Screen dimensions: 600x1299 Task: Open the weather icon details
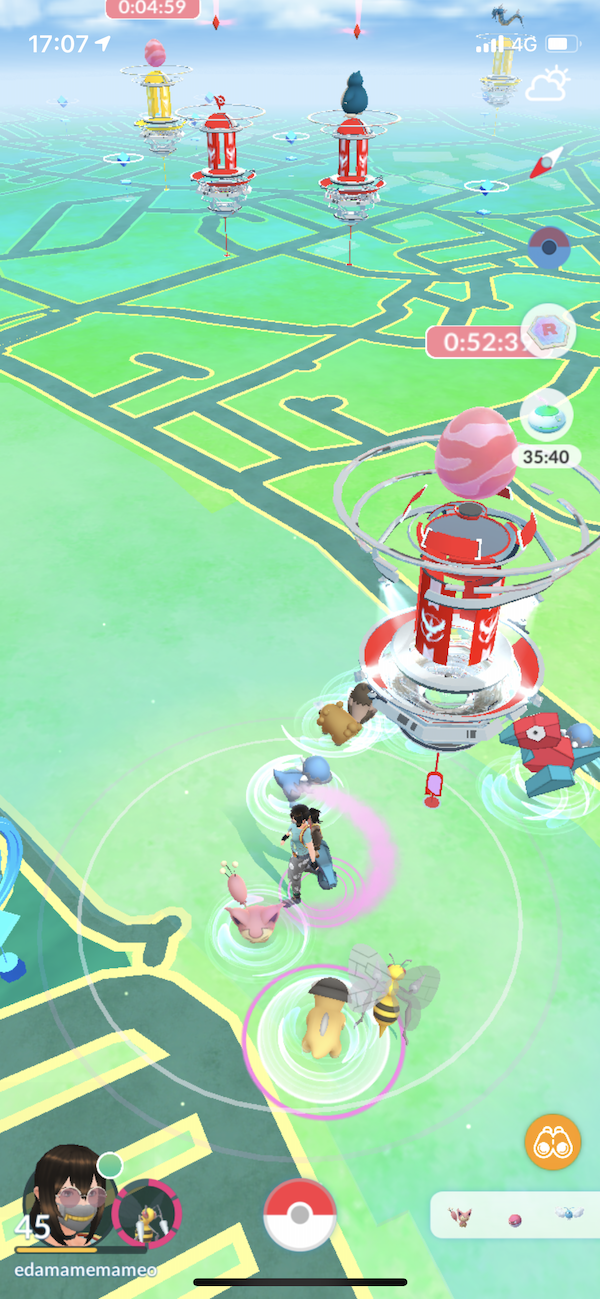(x=547, y=84)
